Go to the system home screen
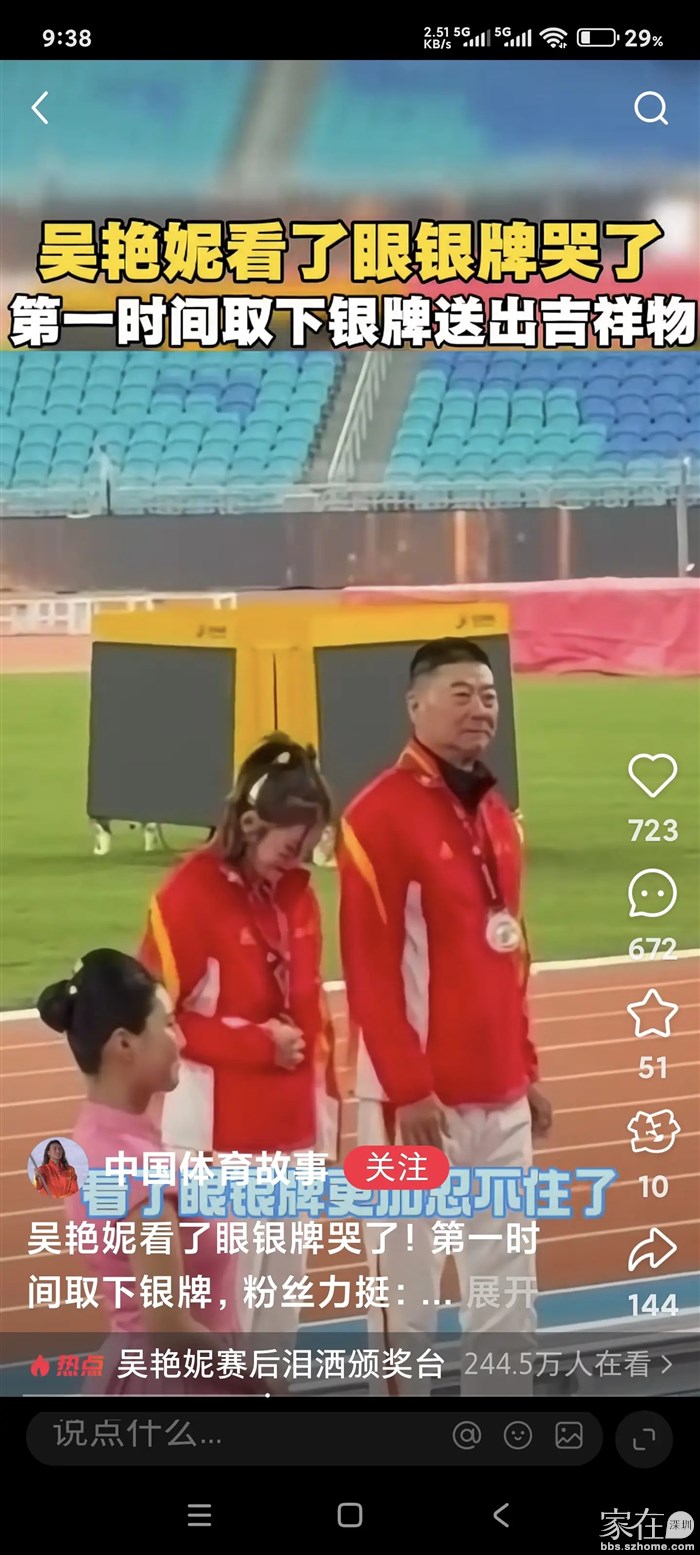Image resolution: width=700 pixels, height=1555 pixels. click(350, 1514)
